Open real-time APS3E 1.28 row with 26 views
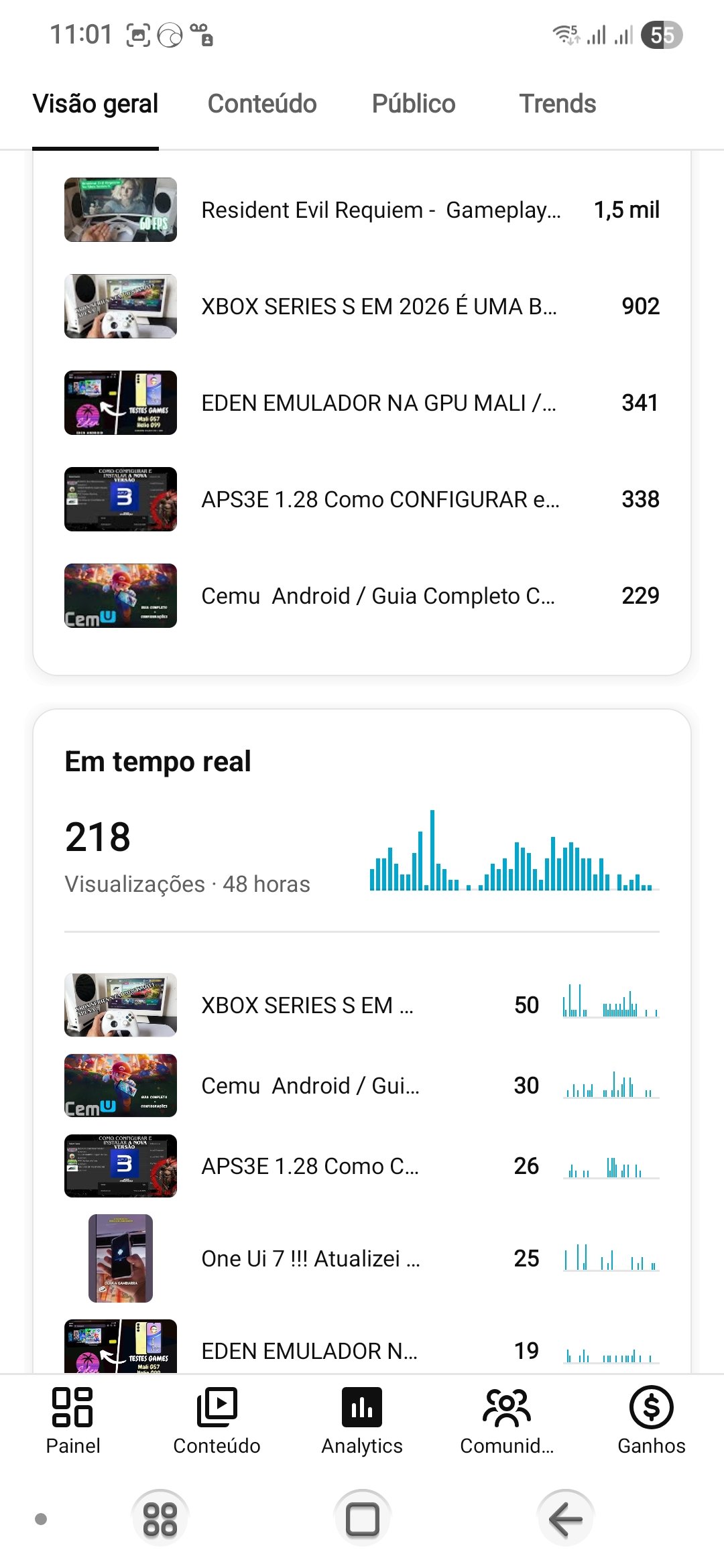The height and width of the screenshot is (1568, 724). 310,1166
